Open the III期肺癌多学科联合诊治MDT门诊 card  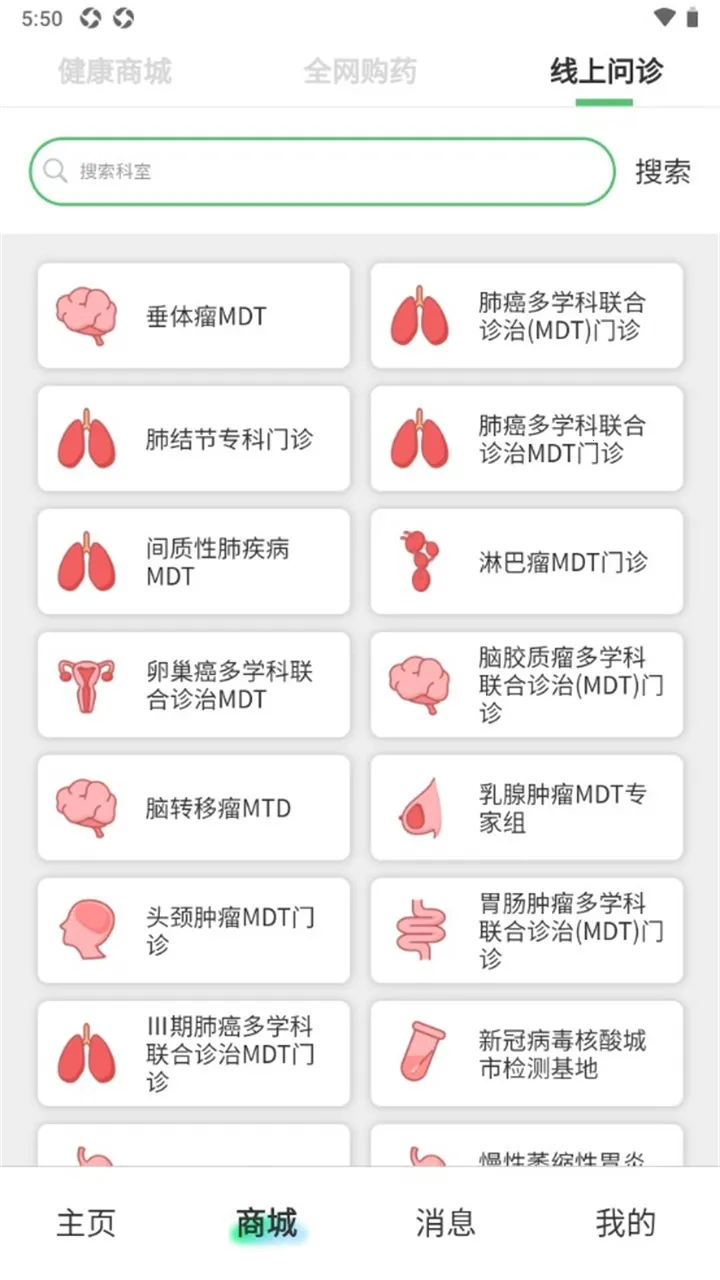point(193,1053)
